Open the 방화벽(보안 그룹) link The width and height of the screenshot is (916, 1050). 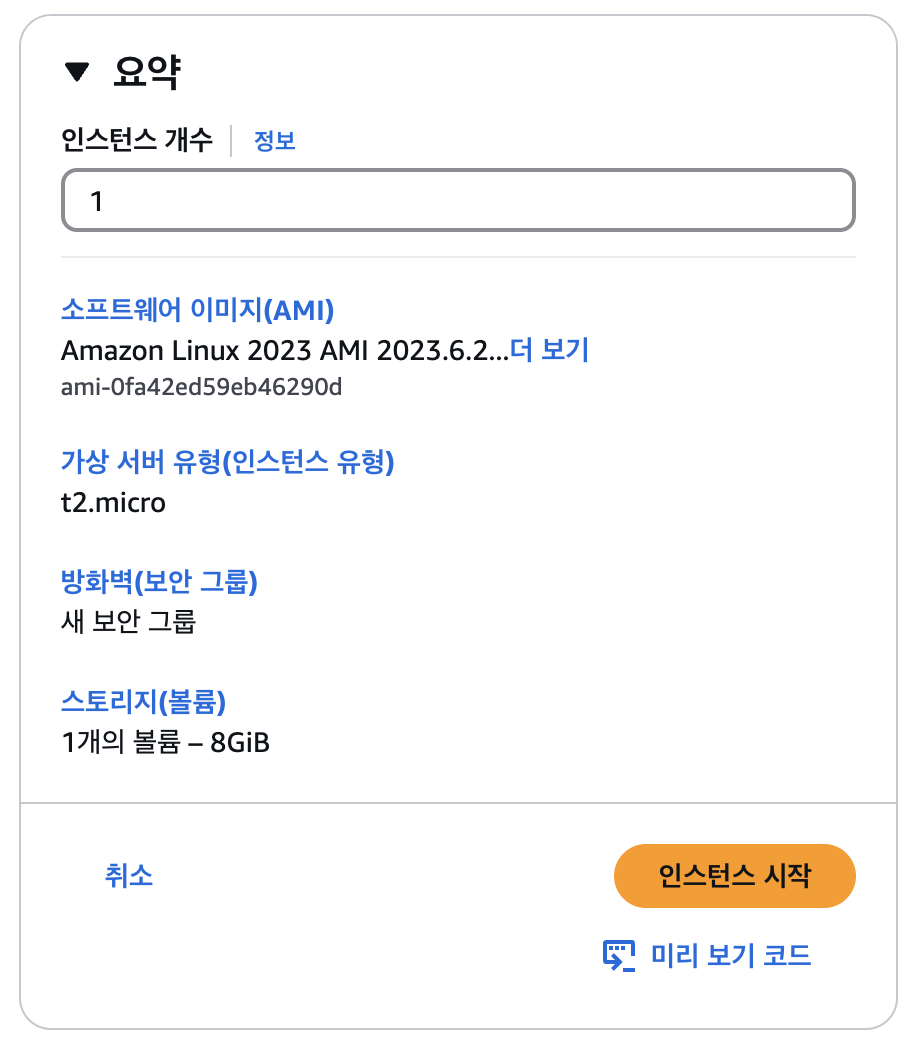pyautogui.click(x=159, y=582)
